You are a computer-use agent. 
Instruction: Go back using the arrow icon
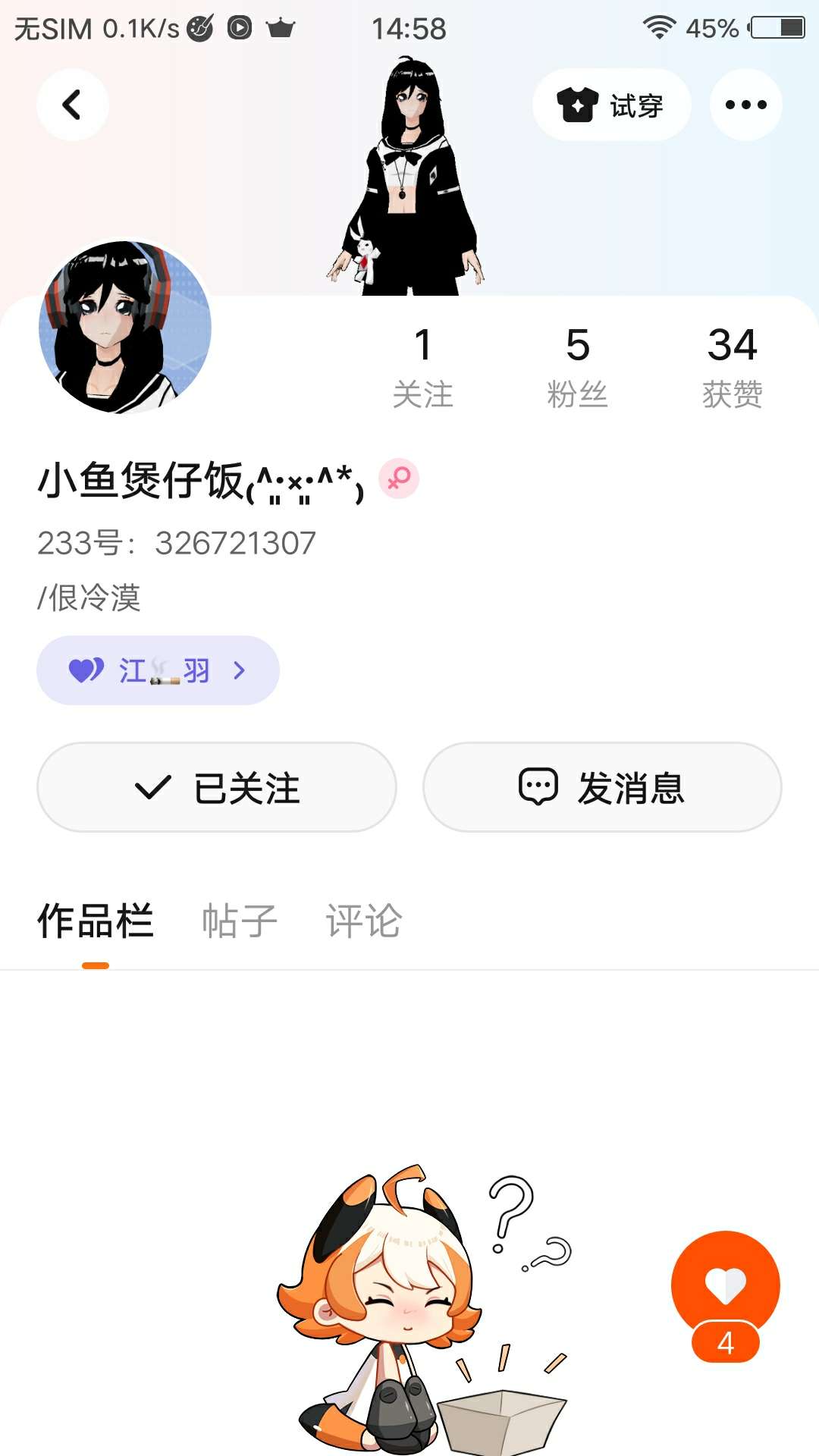point(72,105)
